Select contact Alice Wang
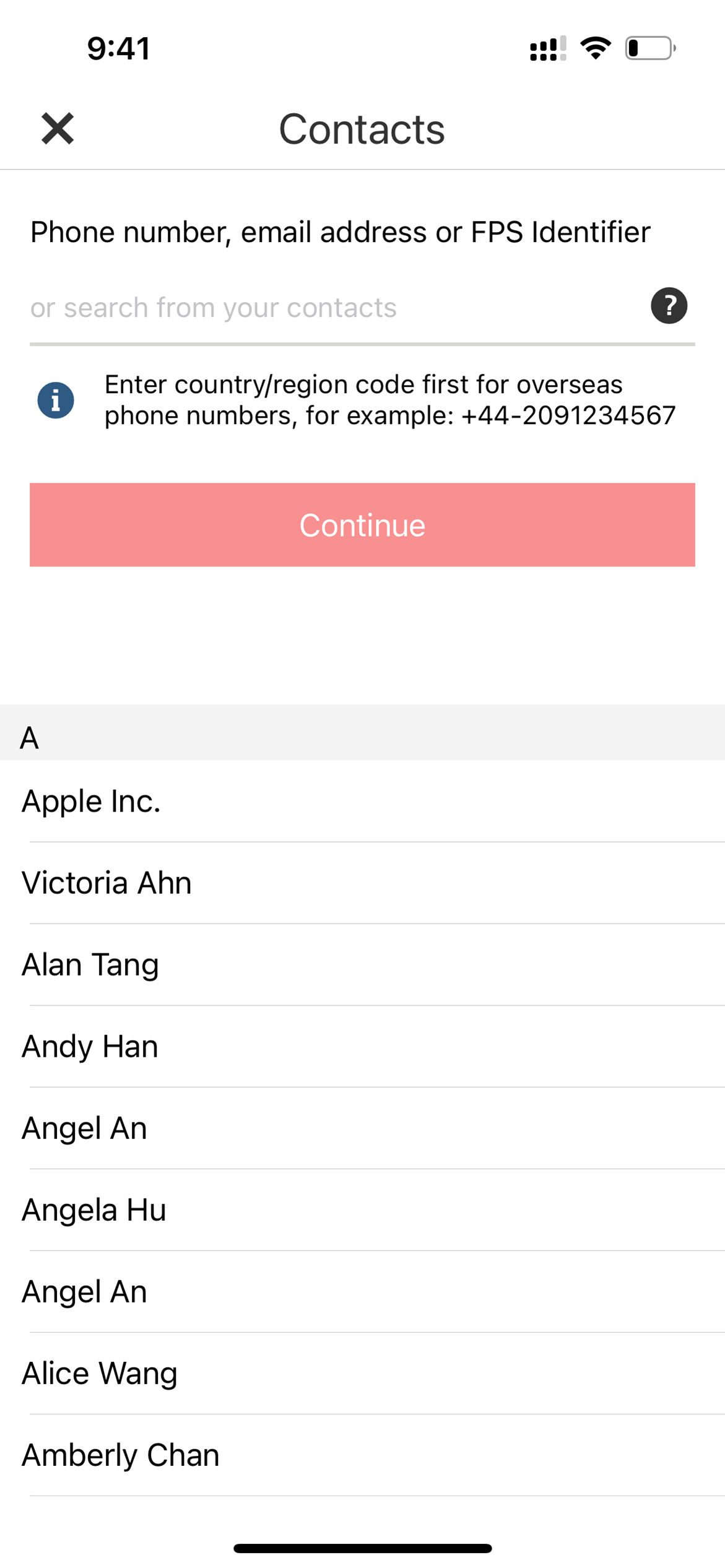 coord(362,1373)
